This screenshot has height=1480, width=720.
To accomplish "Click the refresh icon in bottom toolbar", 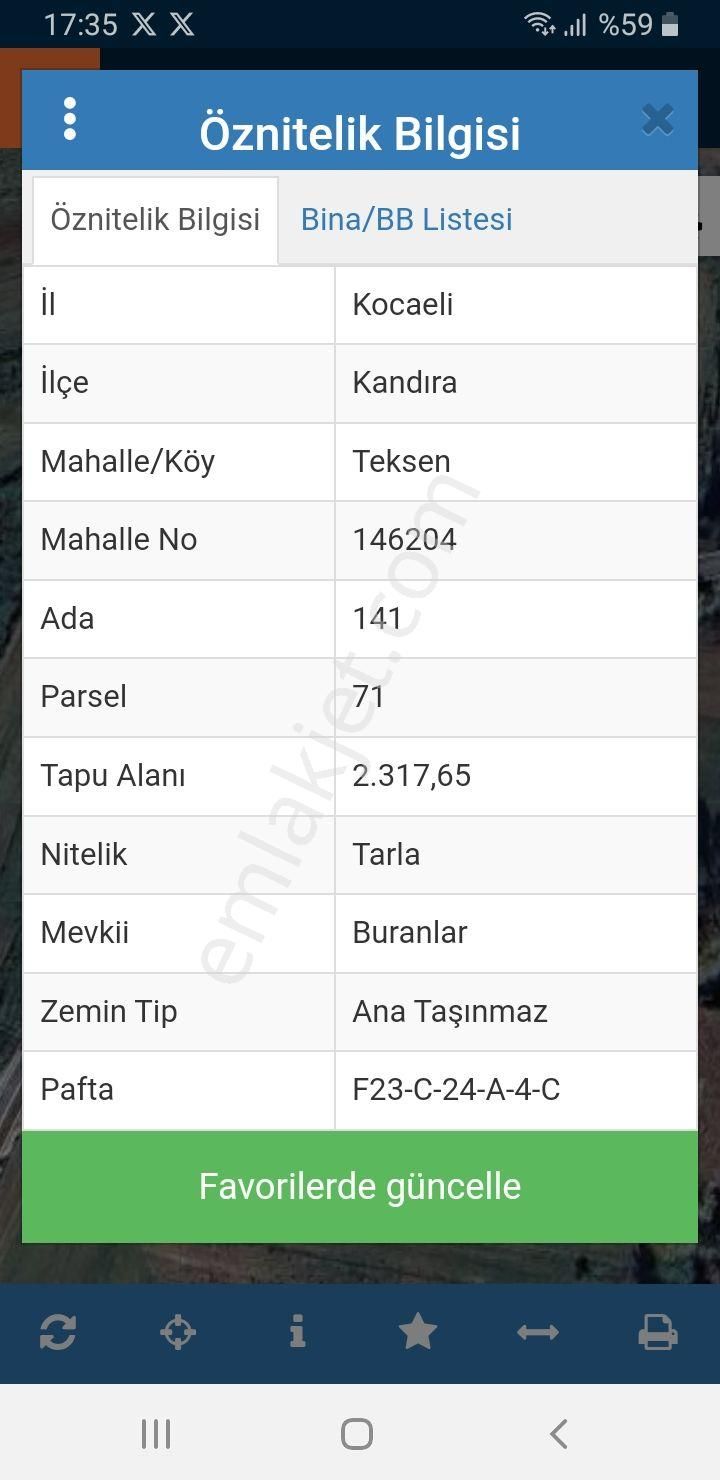I will 60,1332.
